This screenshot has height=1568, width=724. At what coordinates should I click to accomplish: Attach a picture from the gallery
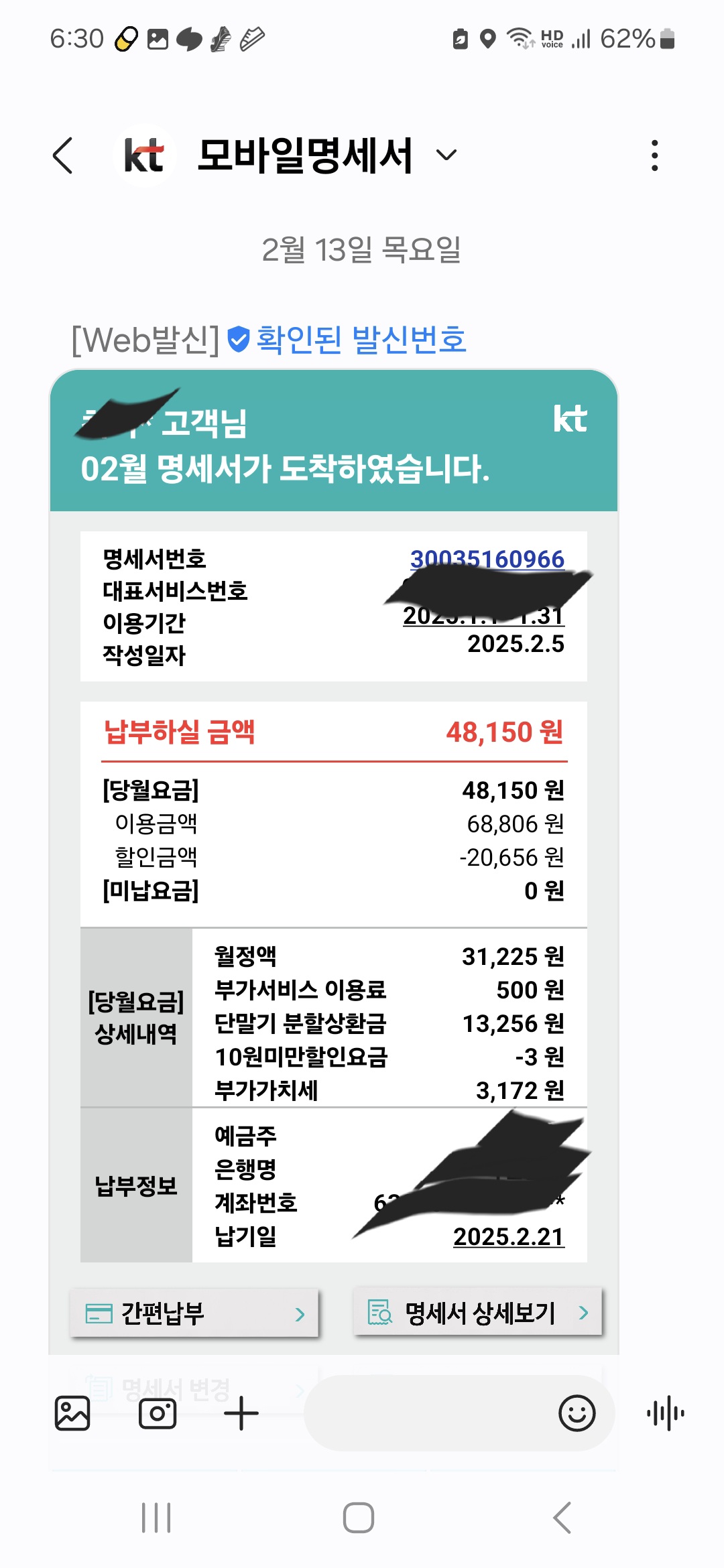[x=72, y=1413]
